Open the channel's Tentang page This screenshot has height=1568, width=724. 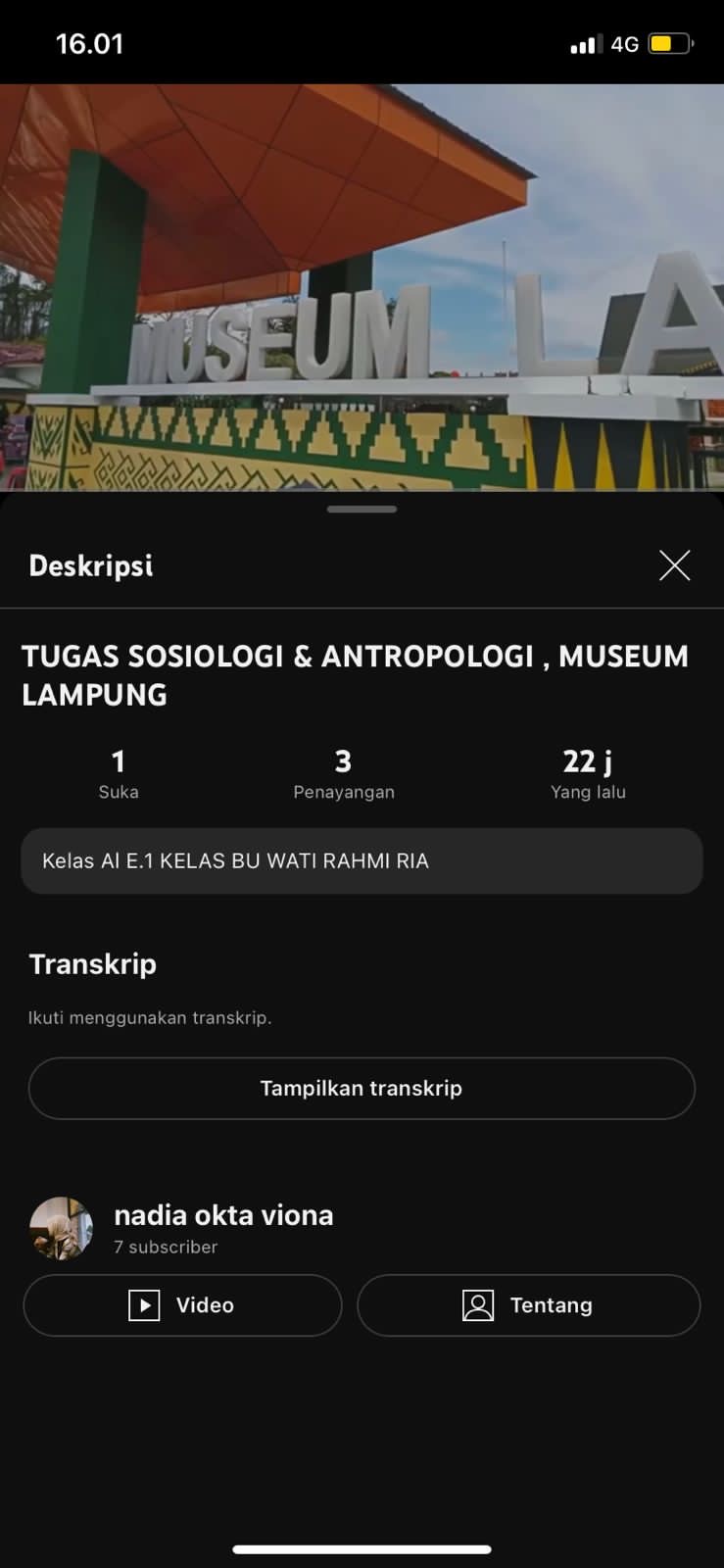[528, 1305]
